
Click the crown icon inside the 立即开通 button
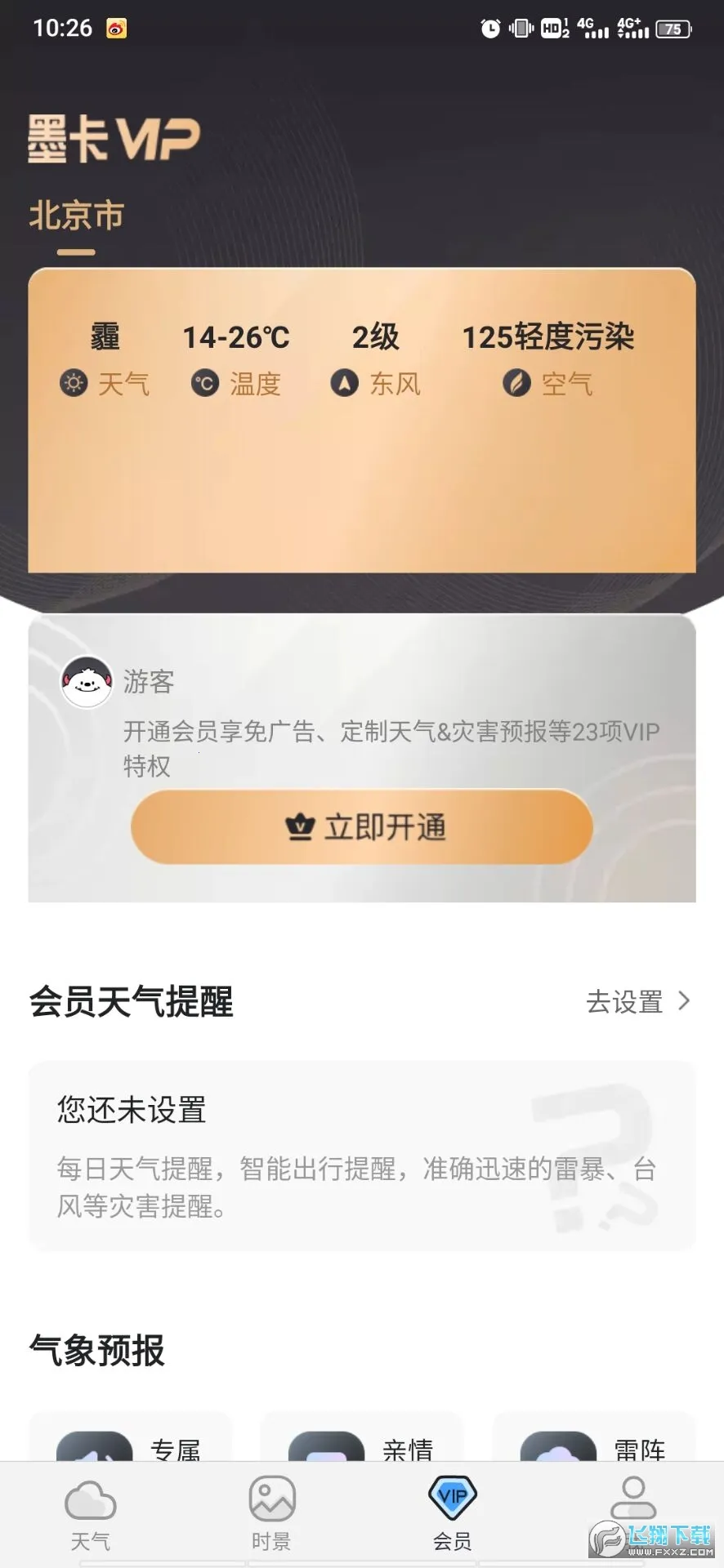click(x=300, y=826)
